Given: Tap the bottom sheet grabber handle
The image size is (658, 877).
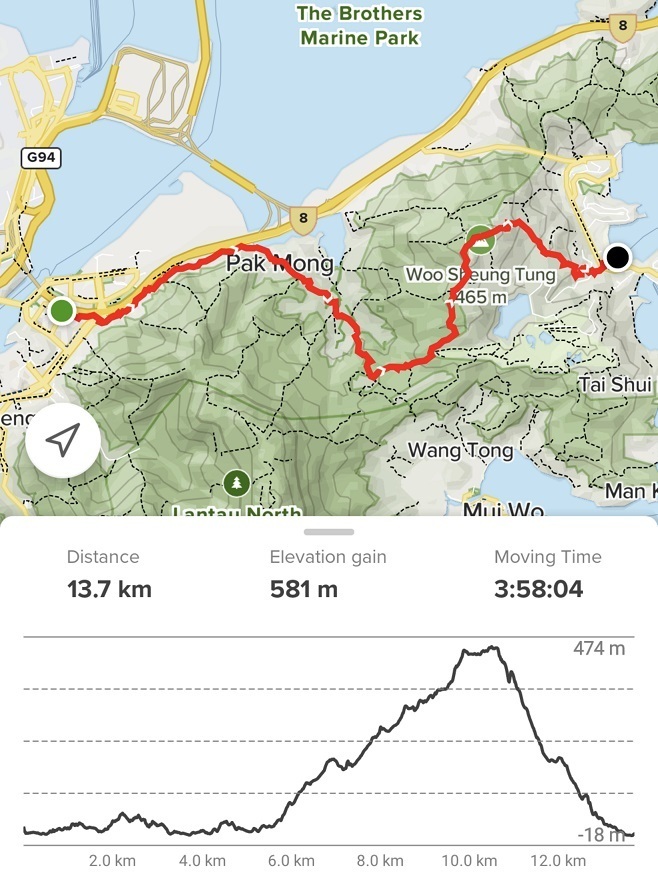Looking at the screenshot, I should (329, 532).
